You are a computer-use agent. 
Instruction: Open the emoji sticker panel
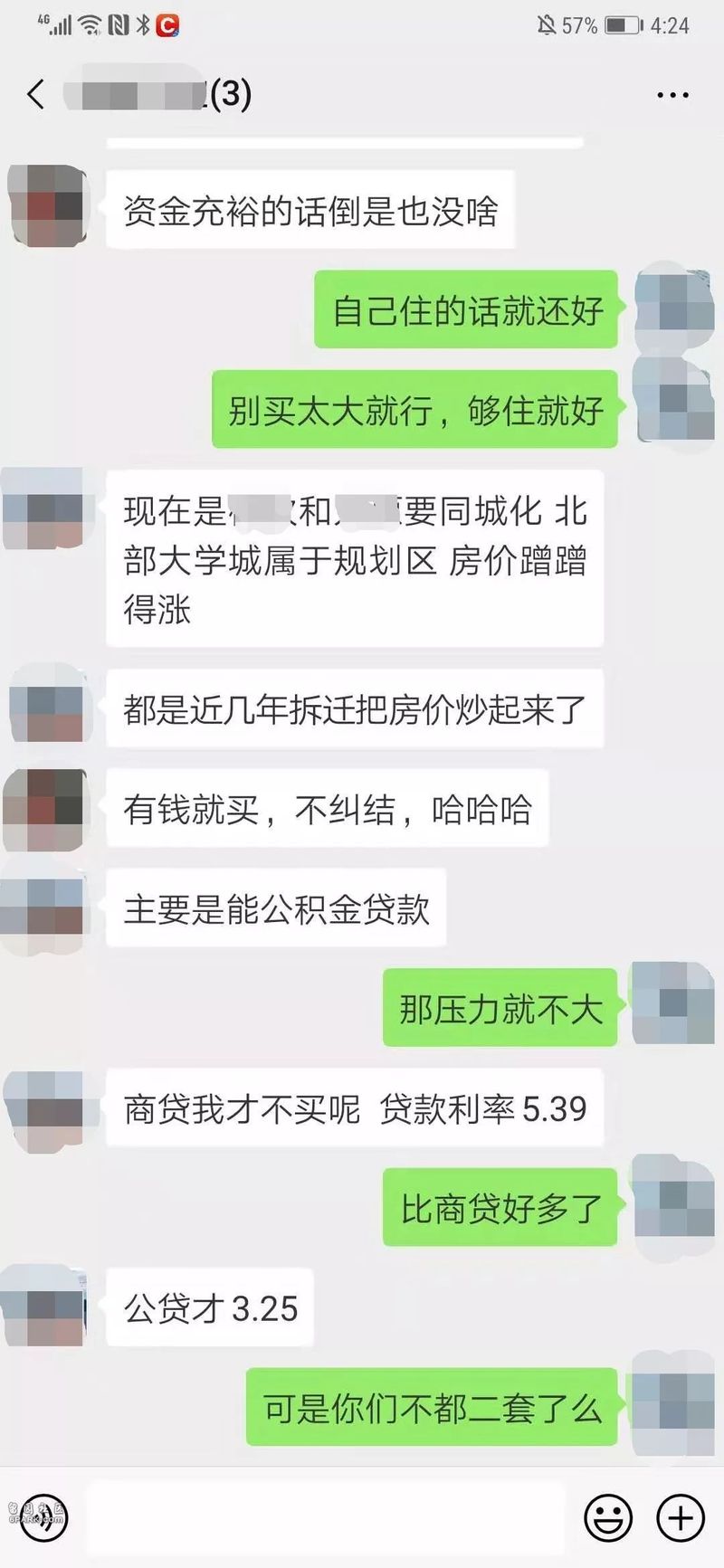[x=607, y=1517]
